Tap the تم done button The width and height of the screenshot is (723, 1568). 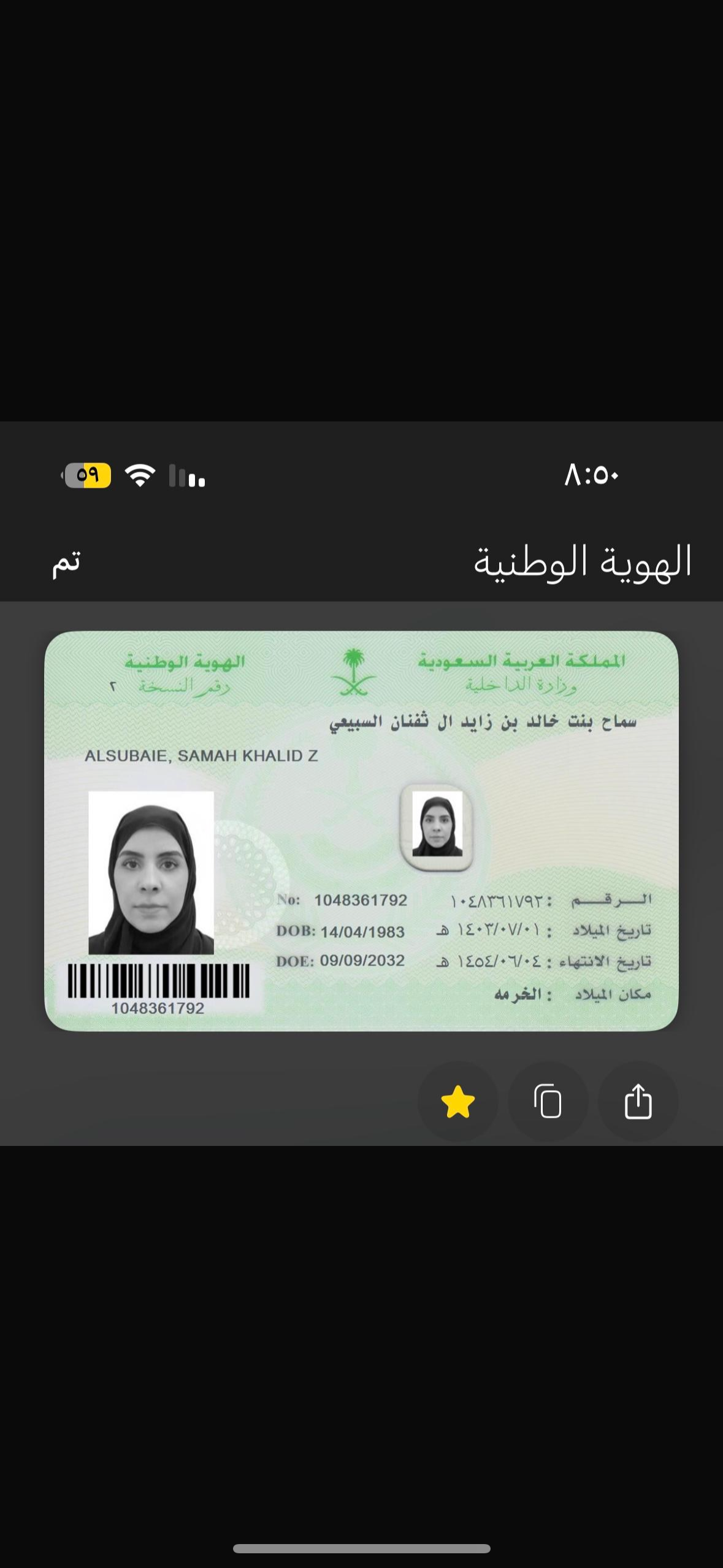point(66,562)
